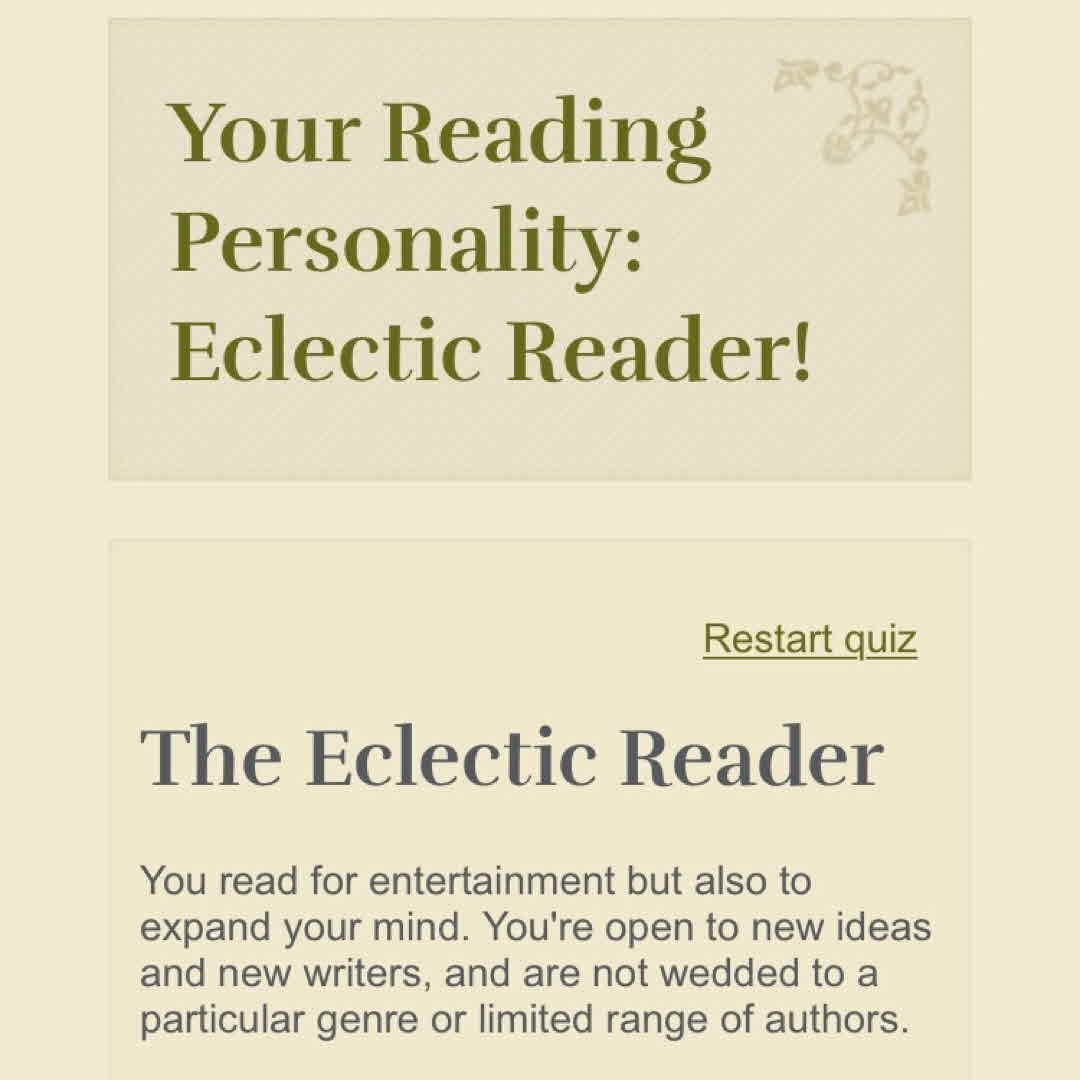Tap the Restart quiz link
Screen dimensions: 1080x1080
click(809, 639)
